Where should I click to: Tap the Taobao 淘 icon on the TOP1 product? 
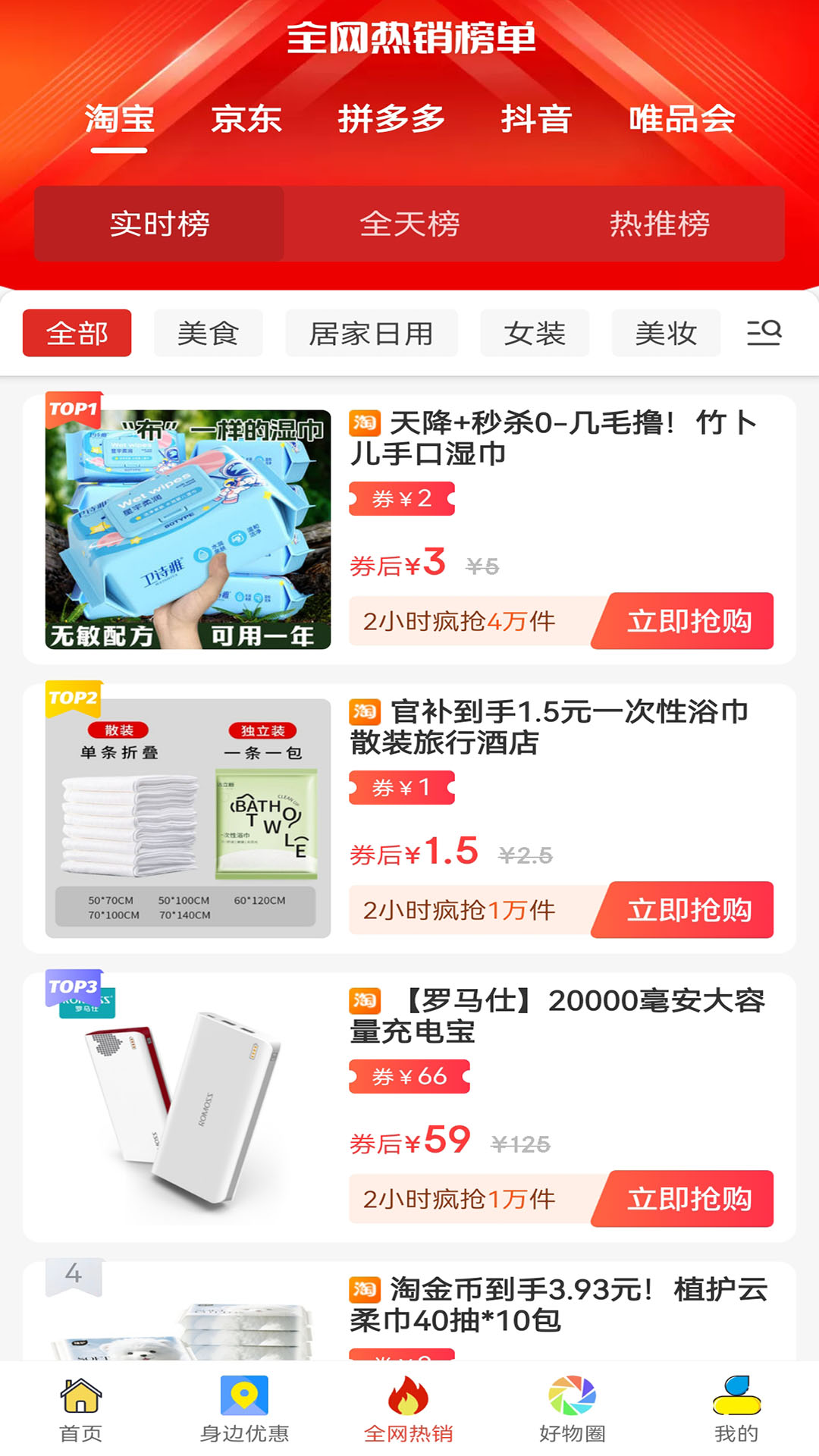point(364,422)
